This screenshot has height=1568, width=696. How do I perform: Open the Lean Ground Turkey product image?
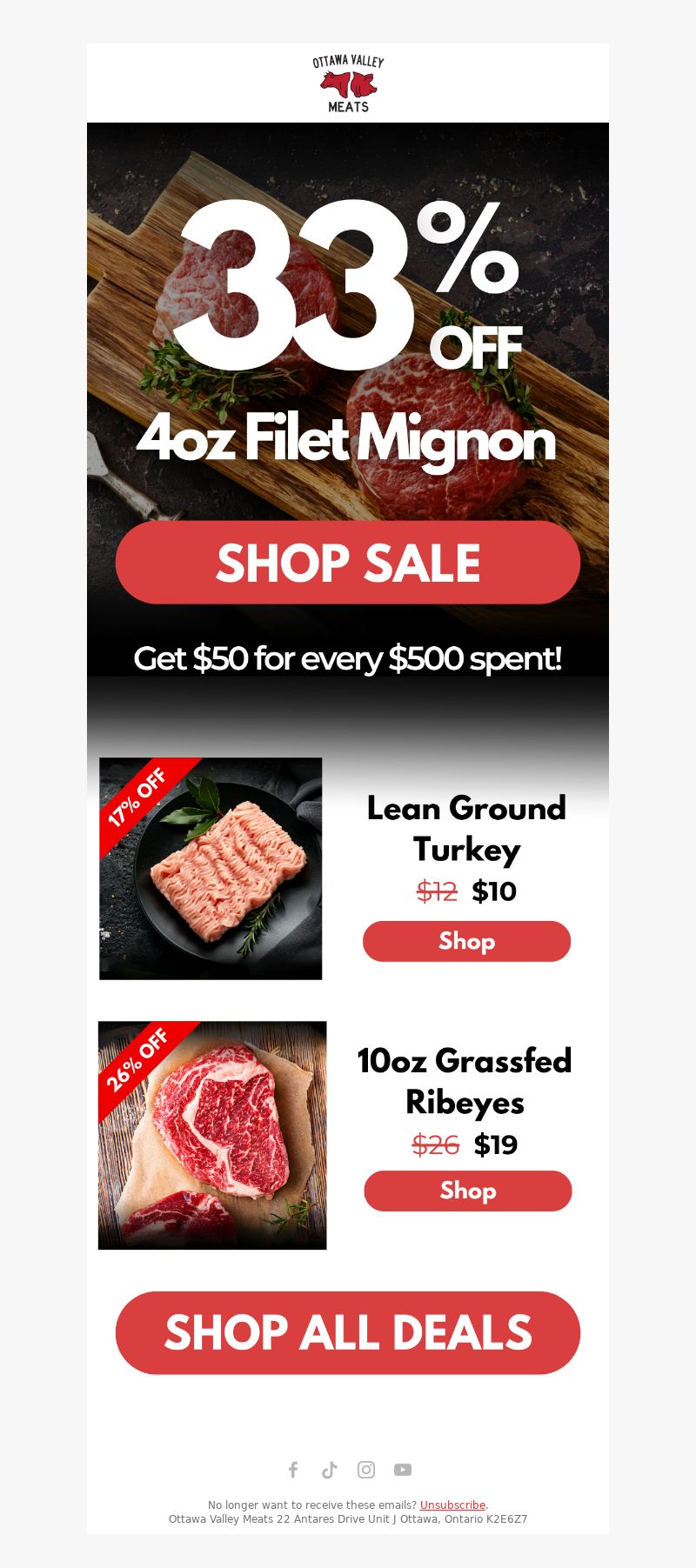pyautogui.click(x=211, y=869)
